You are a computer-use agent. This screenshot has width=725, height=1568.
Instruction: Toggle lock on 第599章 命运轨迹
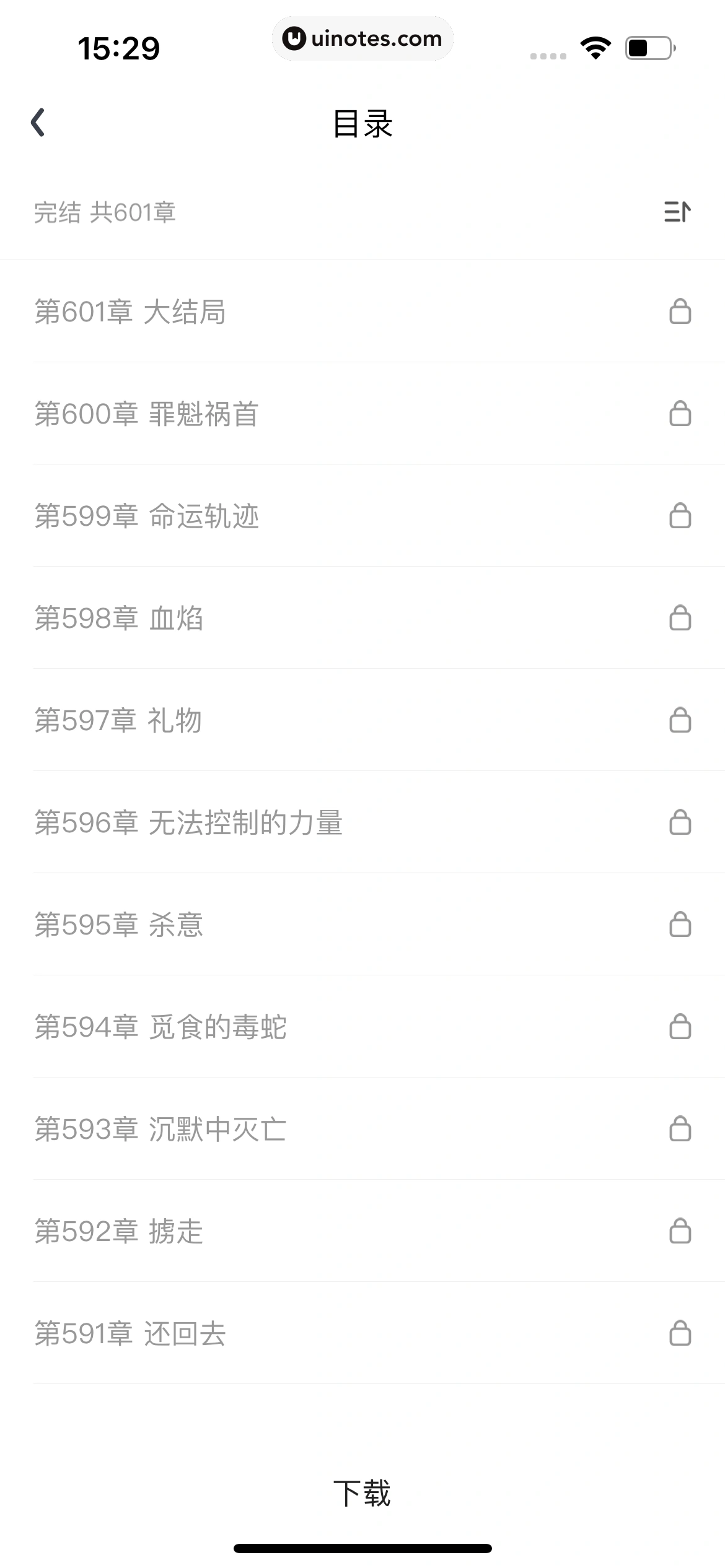(x=680, y=515)
